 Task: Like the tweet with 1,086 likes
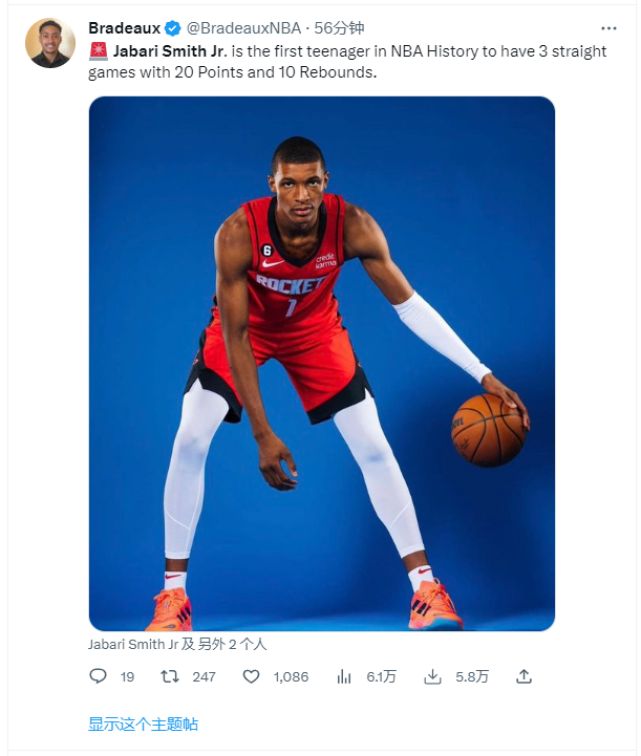[x=252, y=677]
